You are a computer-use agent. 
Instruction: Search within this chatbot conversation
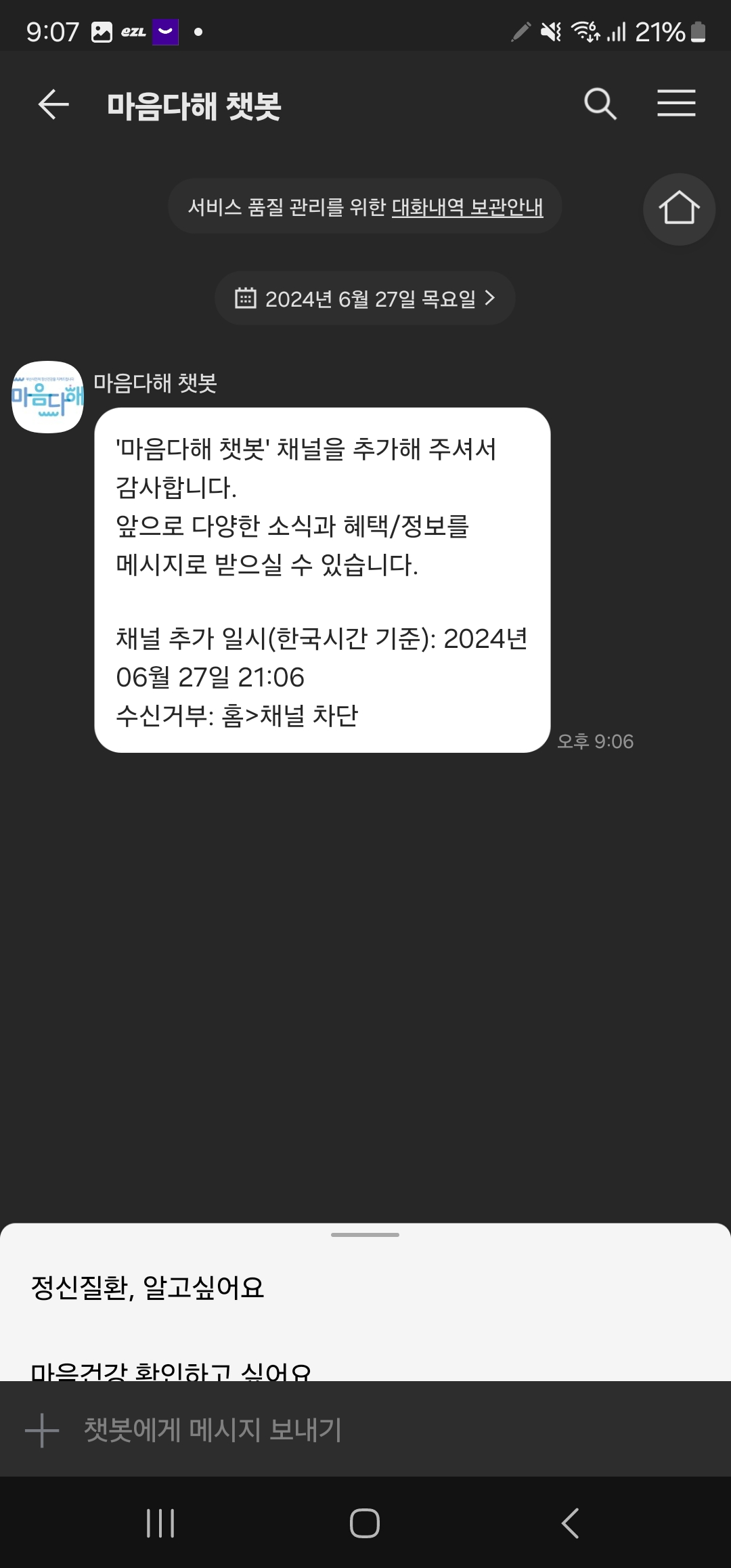point(600,104)
